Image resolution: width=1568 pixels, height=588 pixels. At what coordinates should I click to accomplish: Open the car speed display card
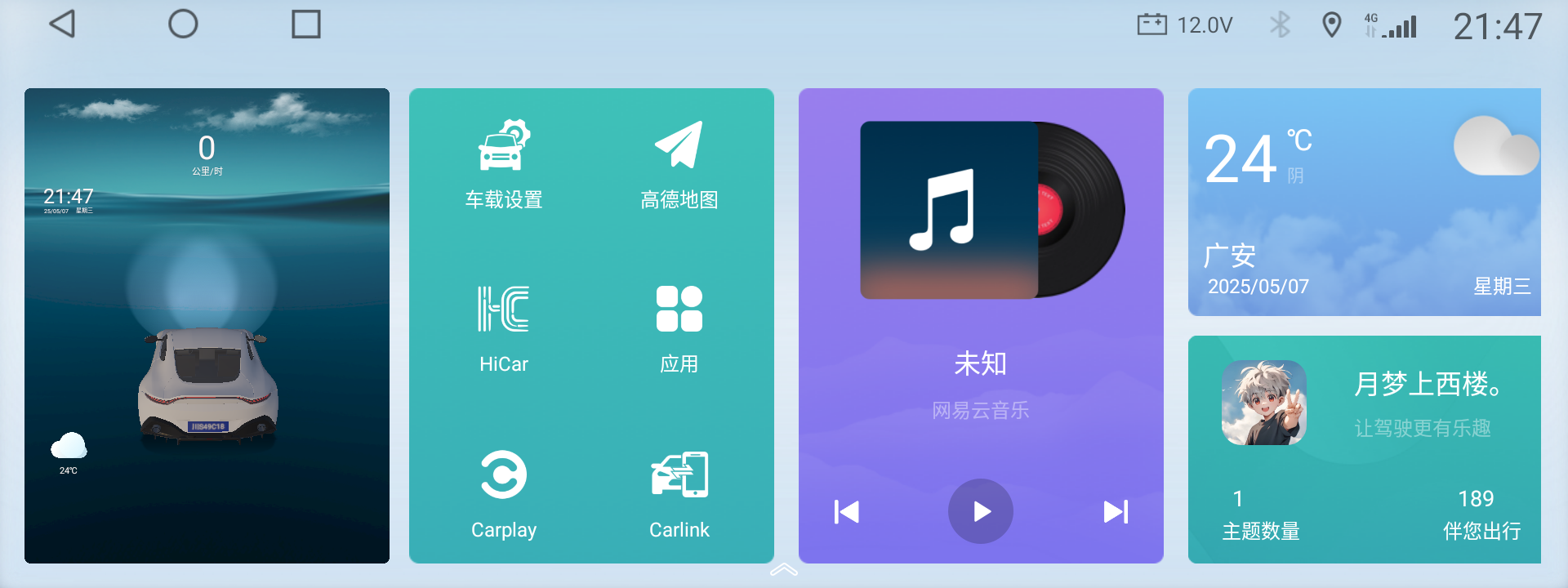pos(207,325)
